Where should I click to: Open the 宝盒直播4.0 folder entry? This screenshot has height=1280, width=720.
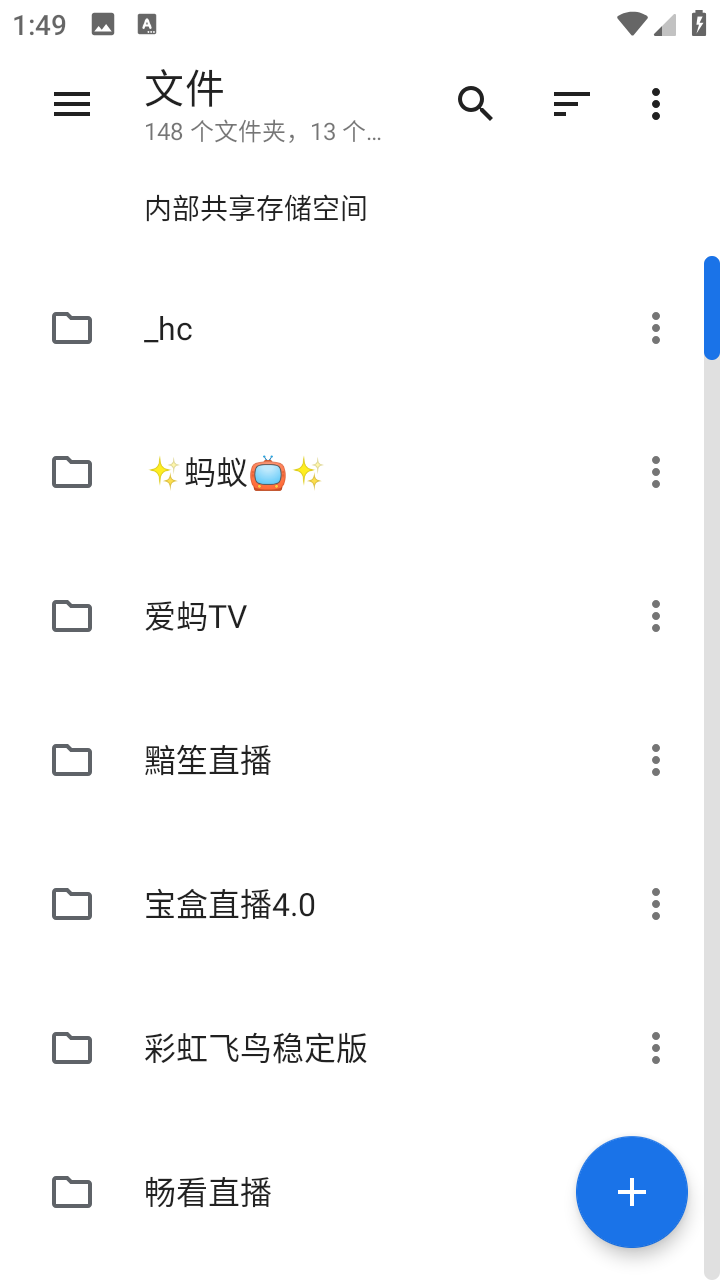(230, 904)
